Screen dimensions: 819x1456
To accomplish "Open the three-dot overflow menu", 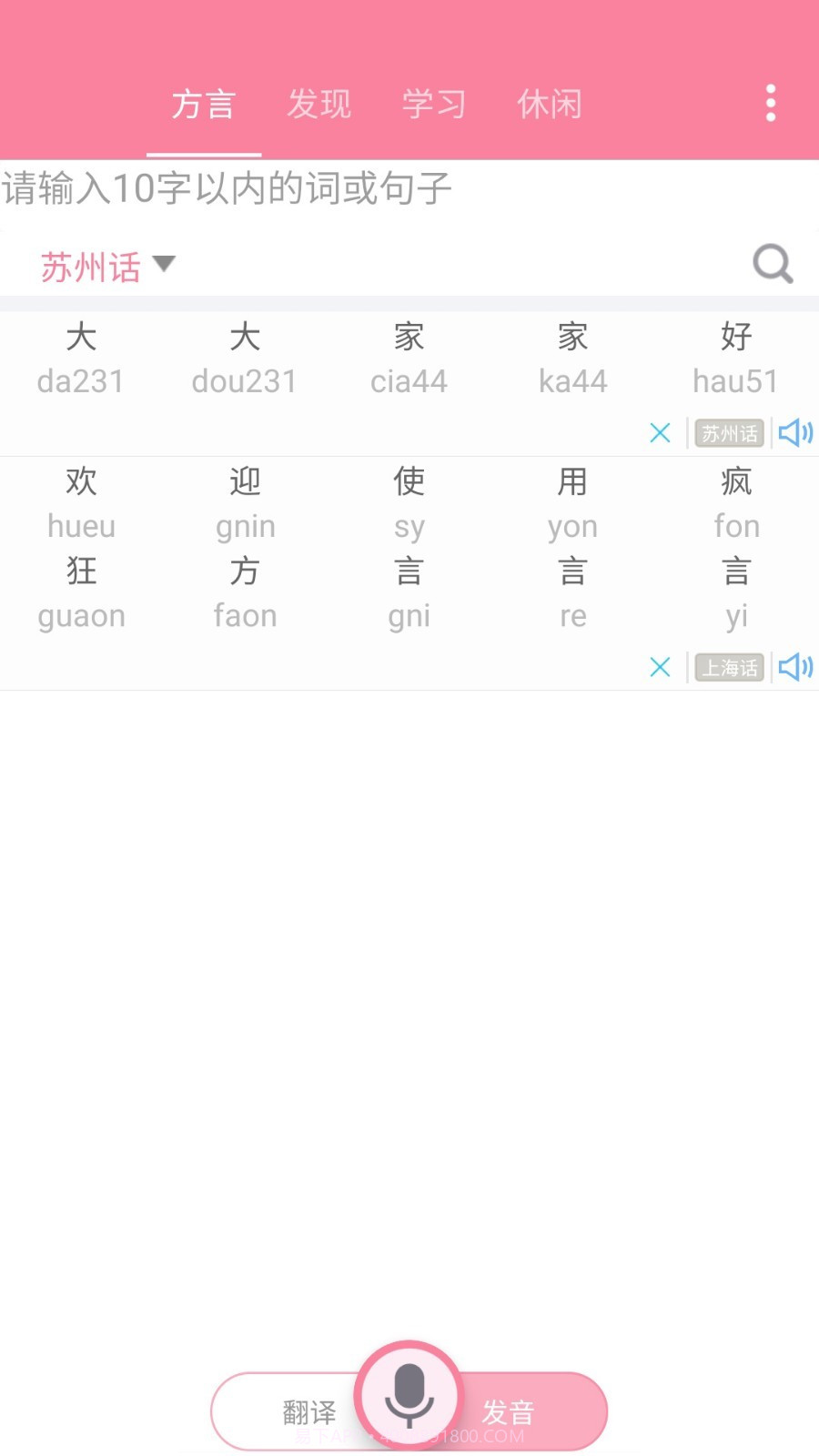I will click(771, 104).
